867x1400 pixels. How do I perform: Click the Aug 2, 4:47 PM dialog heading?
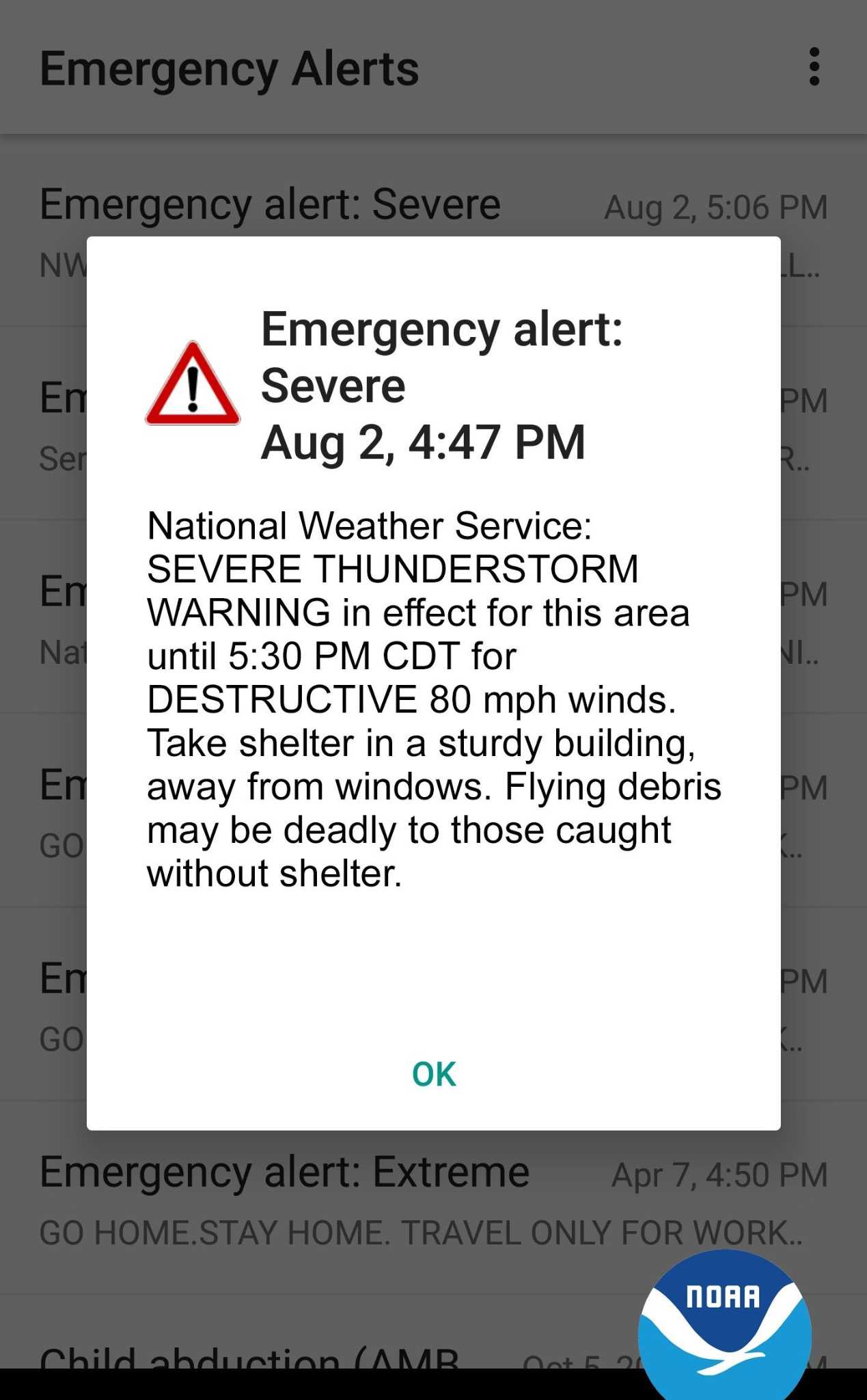click(424, 442)
